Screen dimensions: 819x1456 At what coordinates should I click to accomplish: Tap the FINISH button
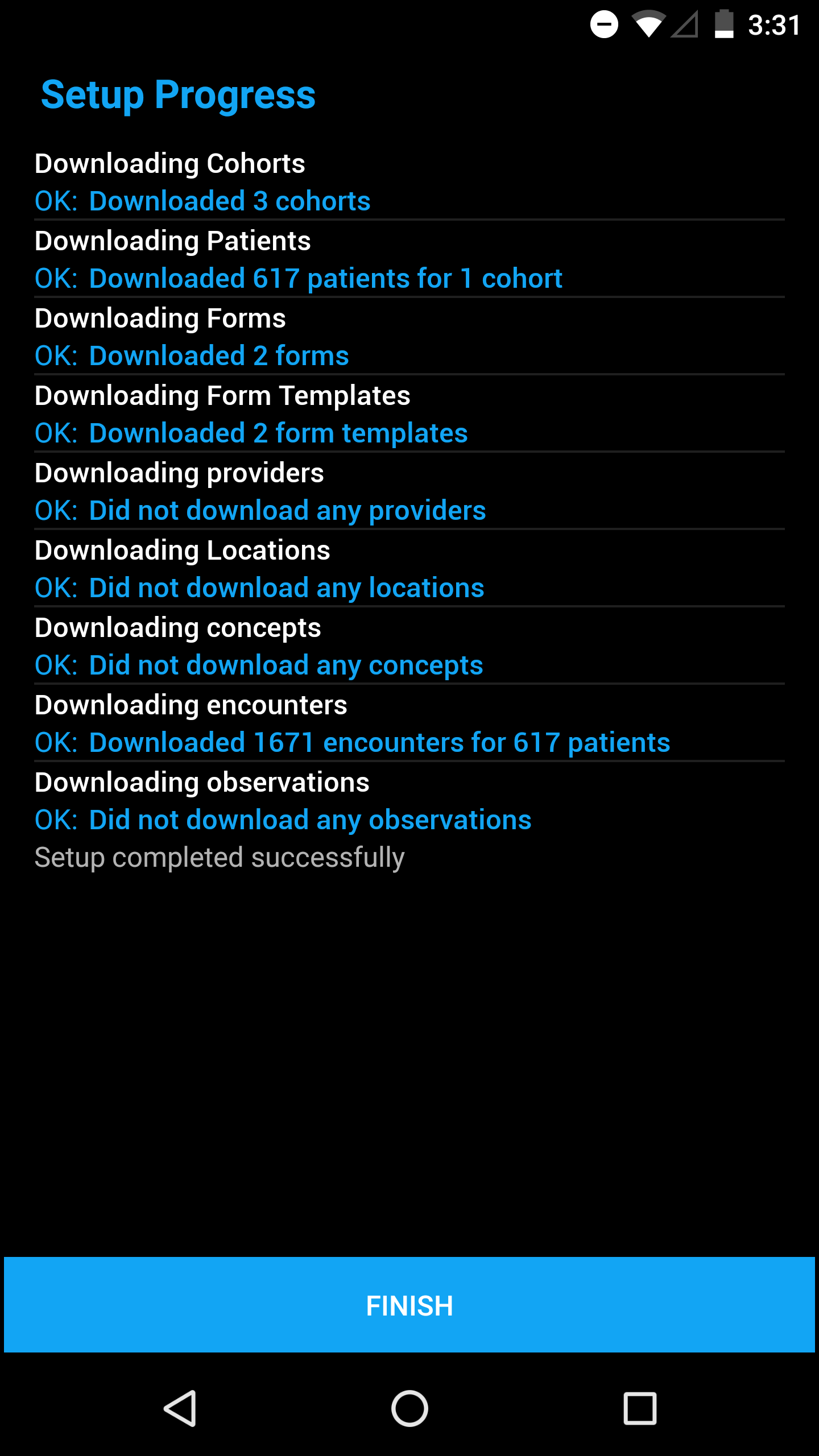[409, 1305]
